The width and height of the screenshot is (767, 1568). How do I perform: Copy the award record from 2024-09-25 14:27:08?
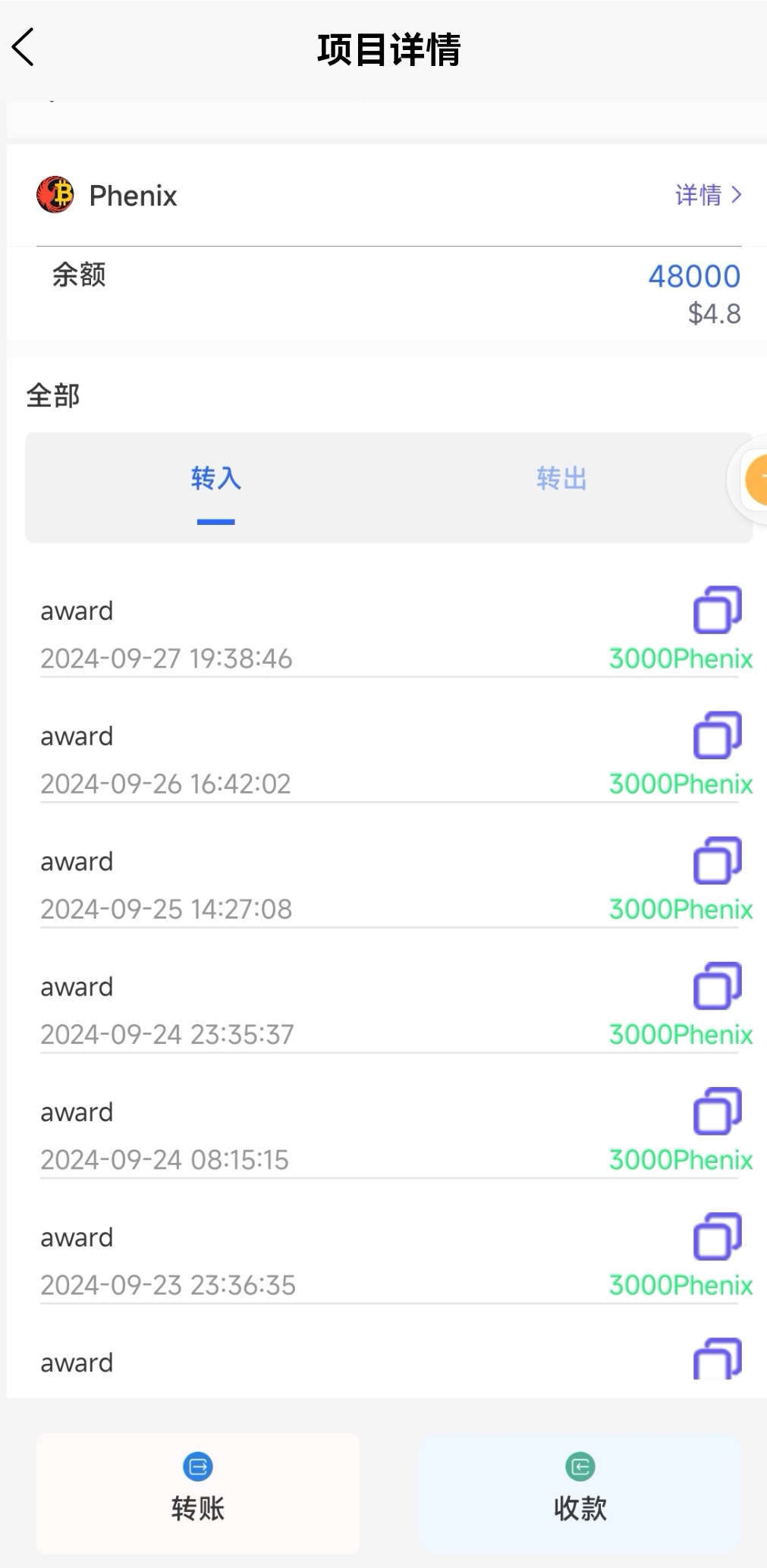(718, 860)
